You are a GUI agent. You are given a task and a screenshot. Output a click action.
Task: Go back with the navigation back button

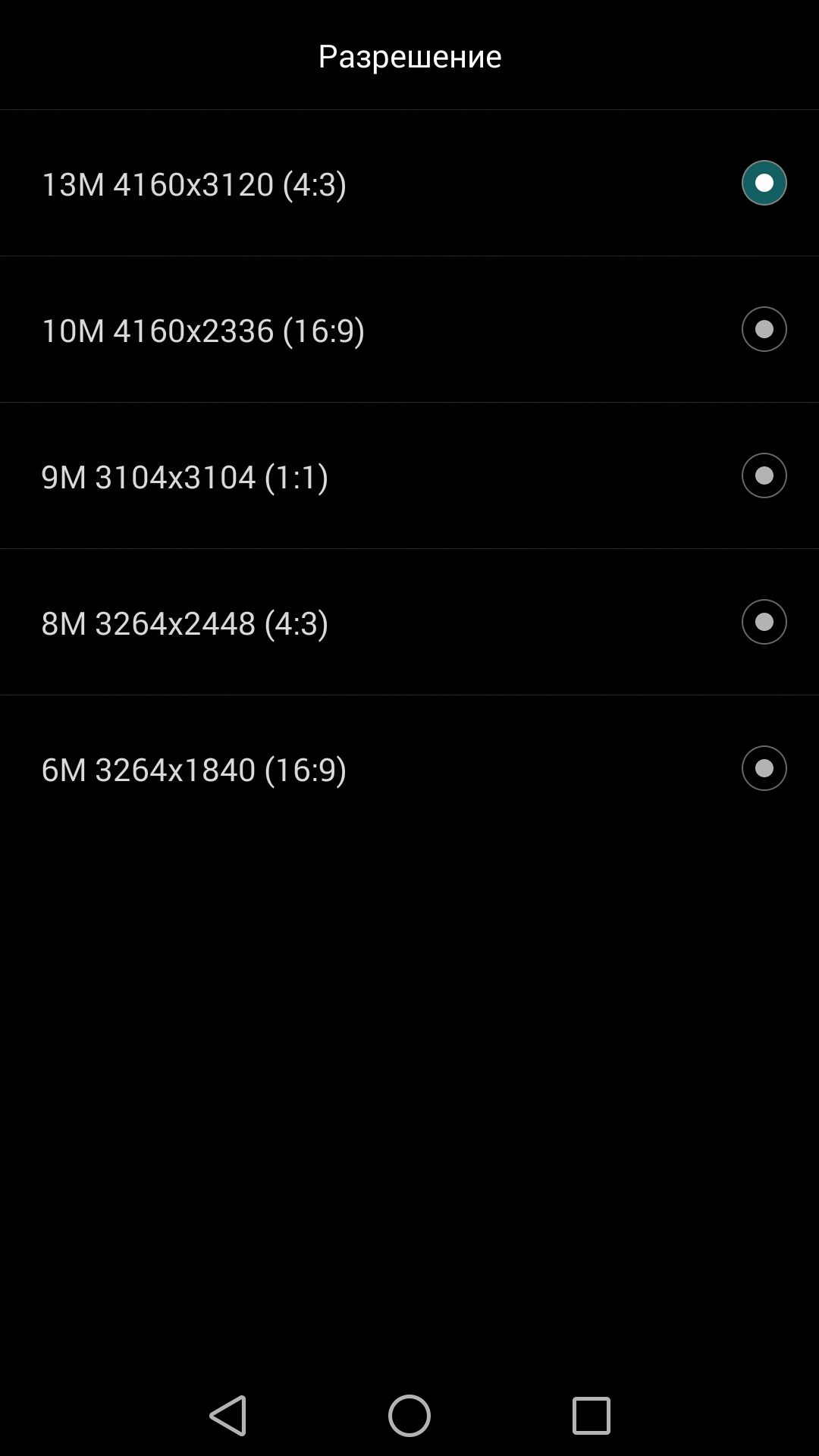(228, 1415)
